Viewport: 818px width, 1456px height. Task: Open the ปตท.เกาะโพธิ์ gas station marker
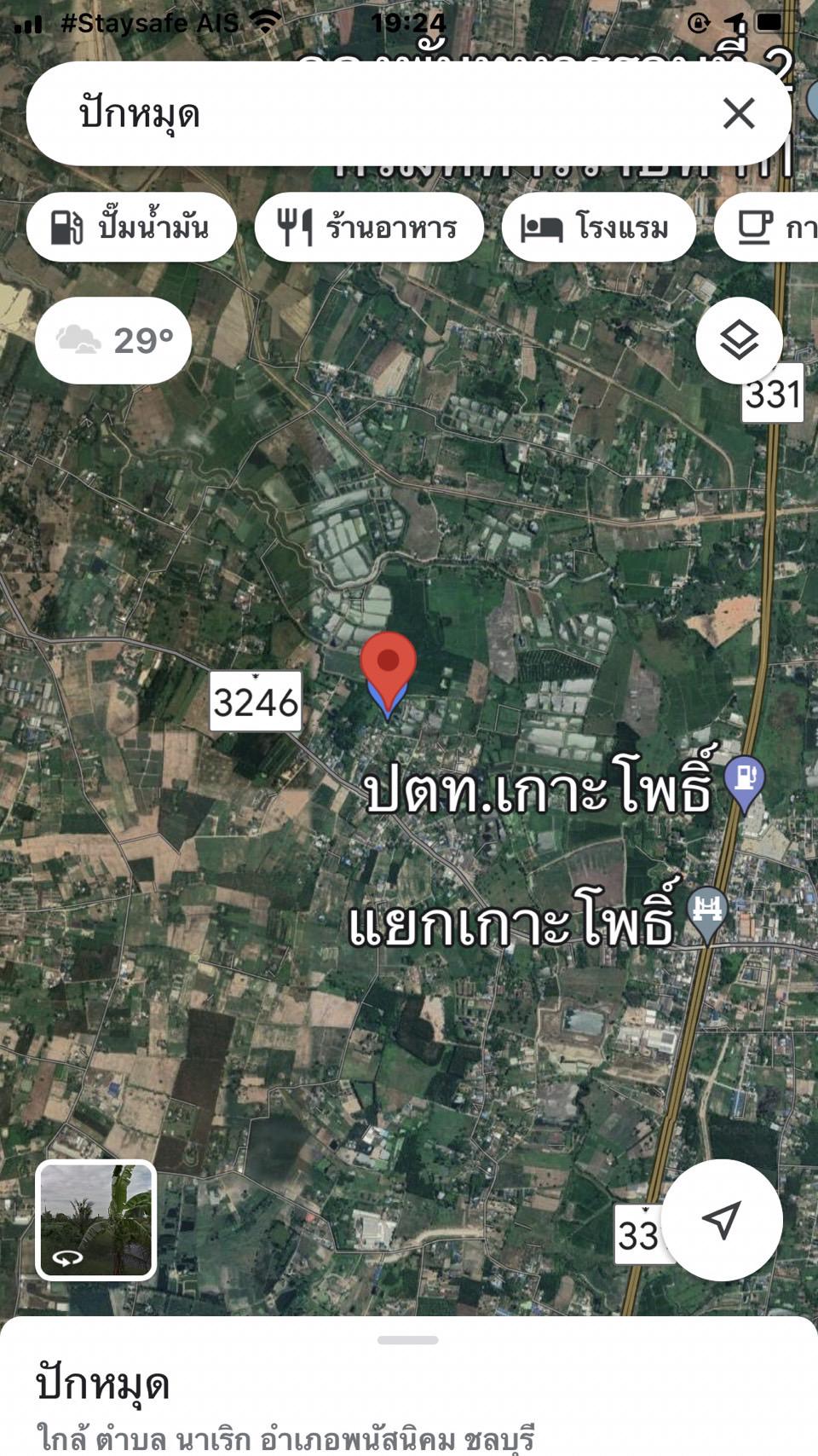coord(746,783)
